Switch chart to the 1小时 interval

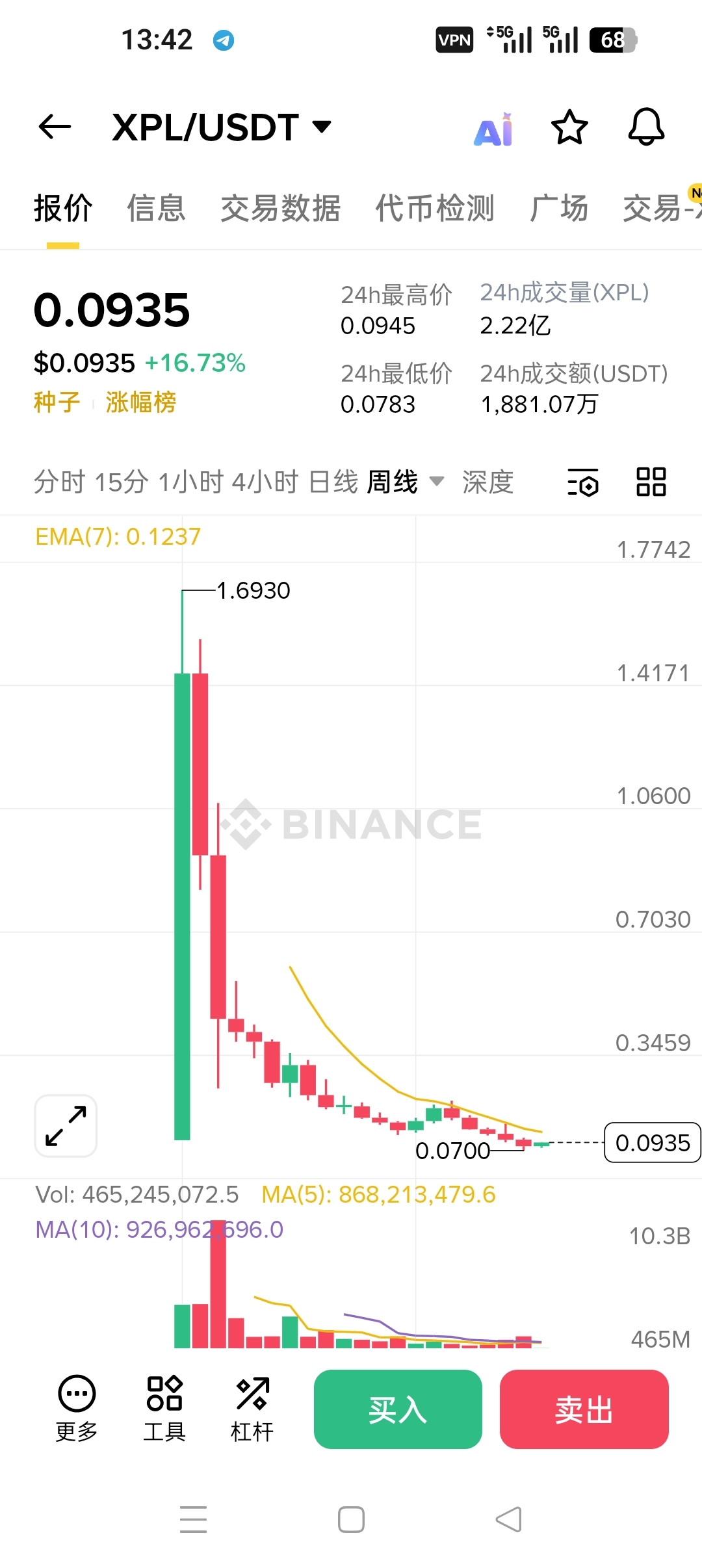[190, 482]
